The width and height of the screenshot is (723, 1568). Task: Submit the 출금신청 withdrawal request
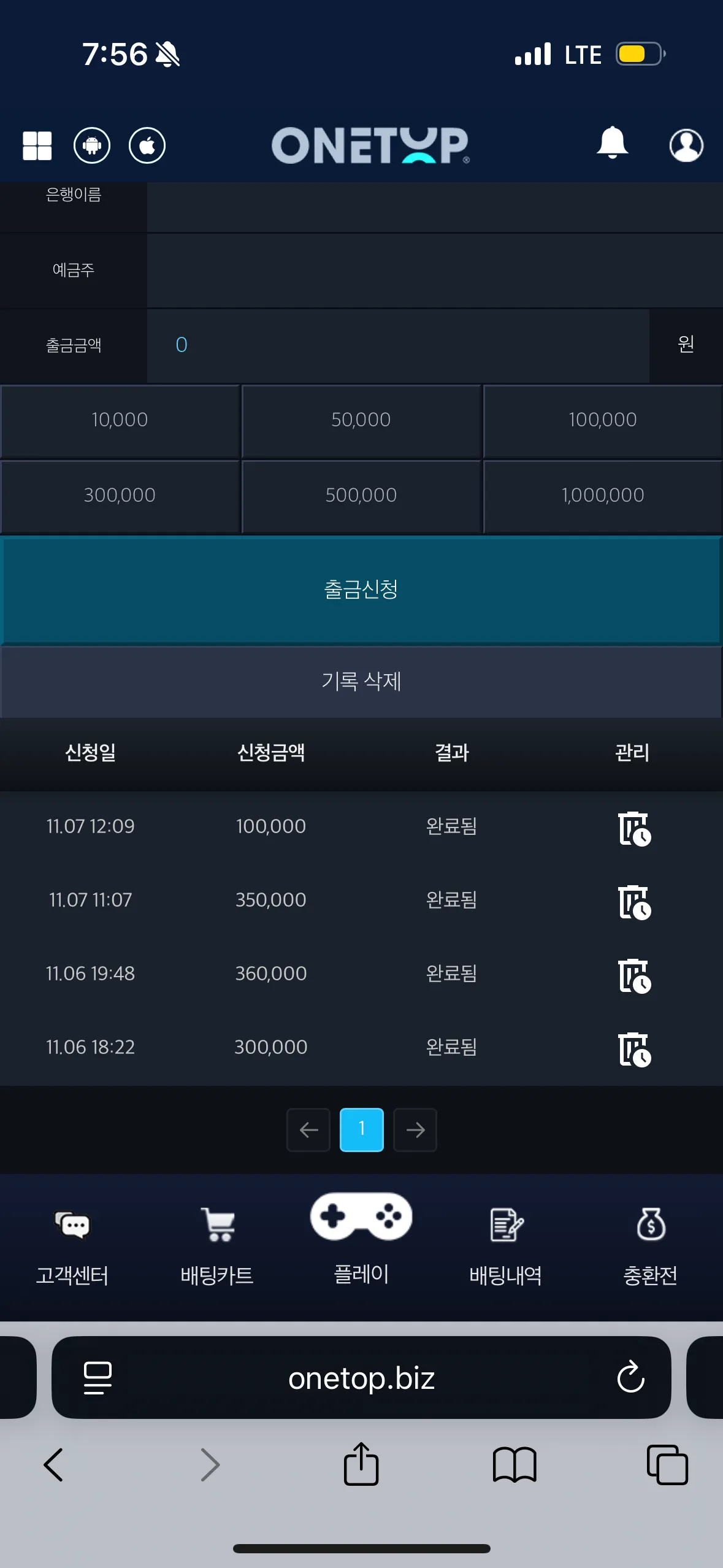(x=361, y=590)
